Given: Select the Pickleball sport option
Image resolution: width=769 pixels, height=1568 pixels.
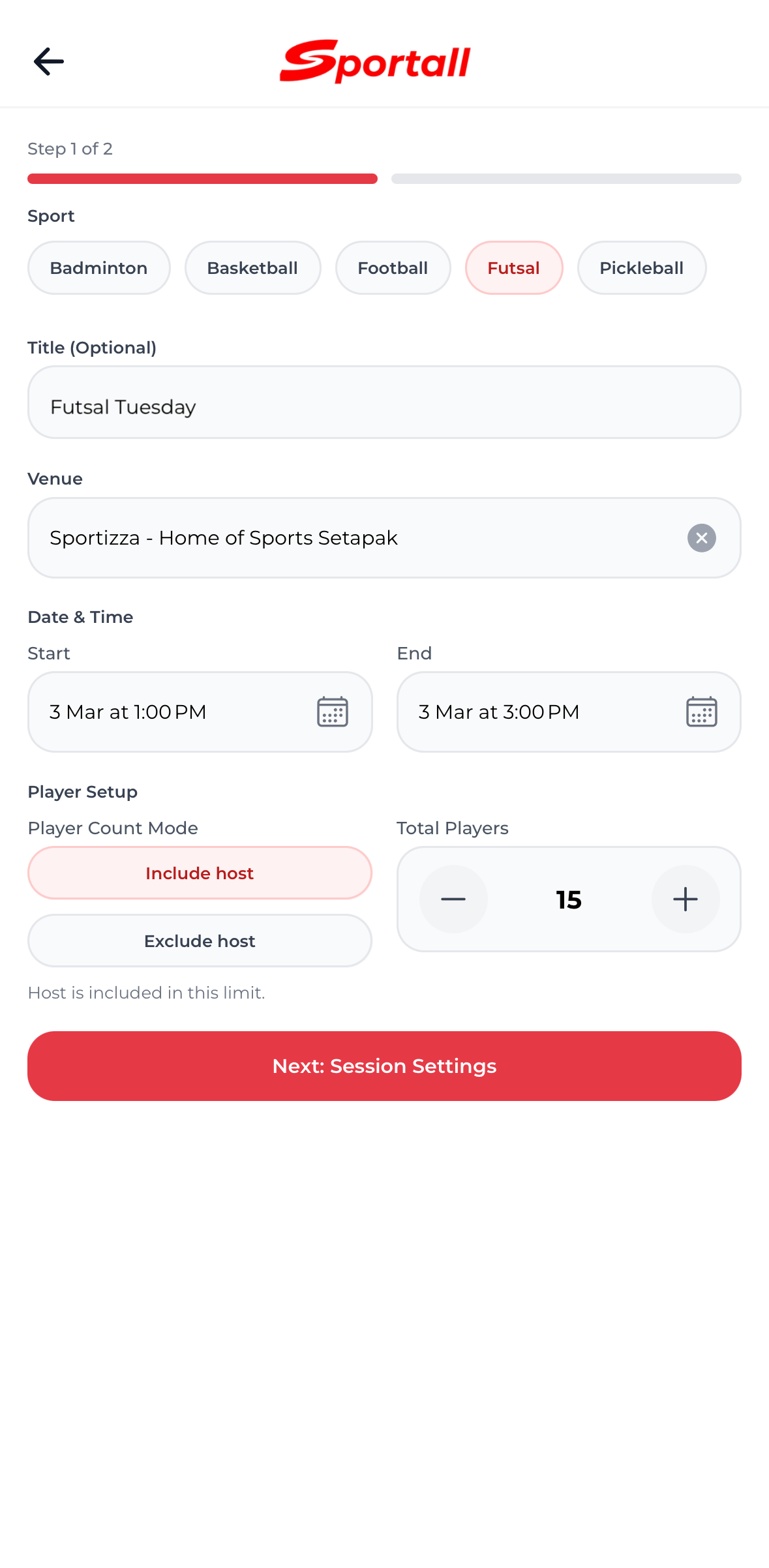Looking at the screenshot, I should click(x=641, y=267).
